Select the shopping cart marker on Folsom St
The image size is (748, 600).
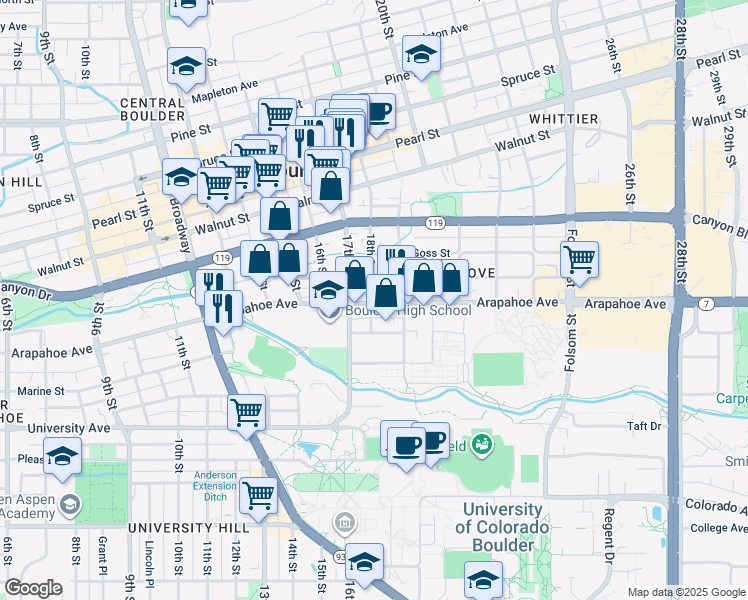coord(580,260)
